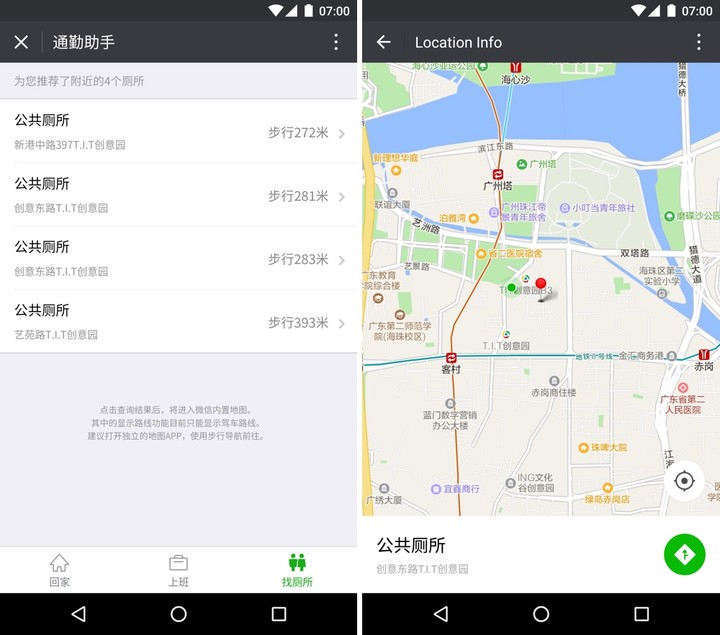
Task: Recenter map to my current location
Action: [x=685, y=481]
